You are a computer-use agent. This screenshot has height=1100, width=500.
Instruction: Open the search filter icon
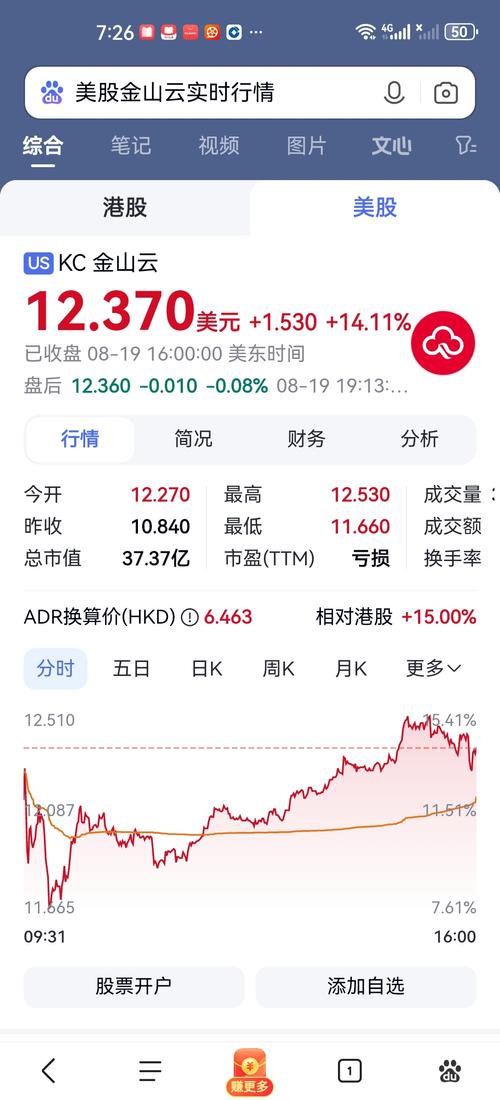point(466,146)
